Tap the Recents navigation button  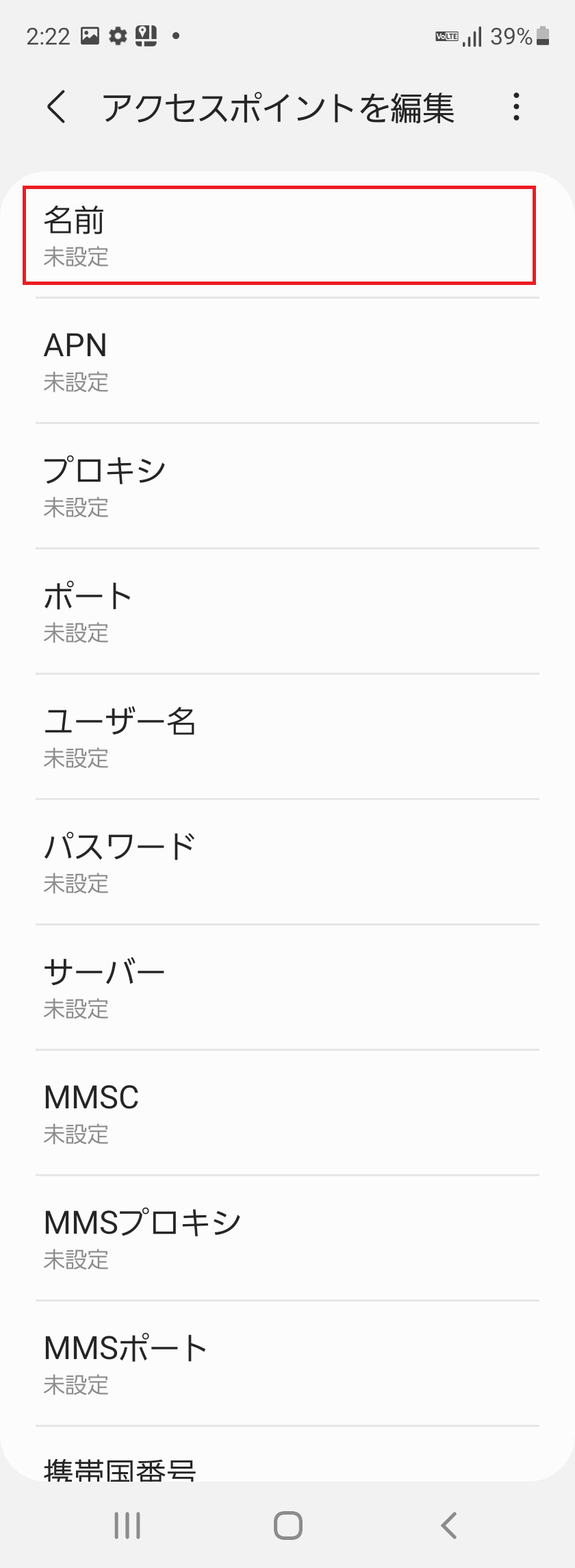coord(127,1525)
